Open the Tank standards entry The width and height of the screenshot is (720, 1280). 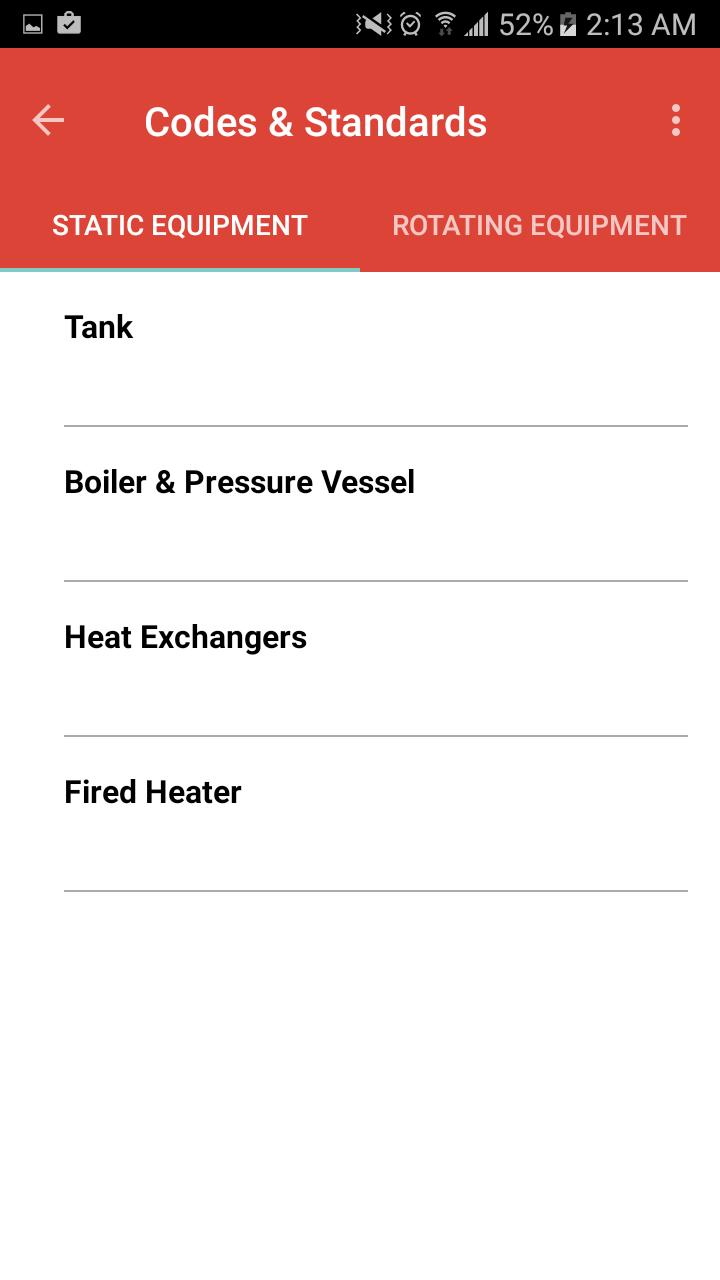point(376,349)
